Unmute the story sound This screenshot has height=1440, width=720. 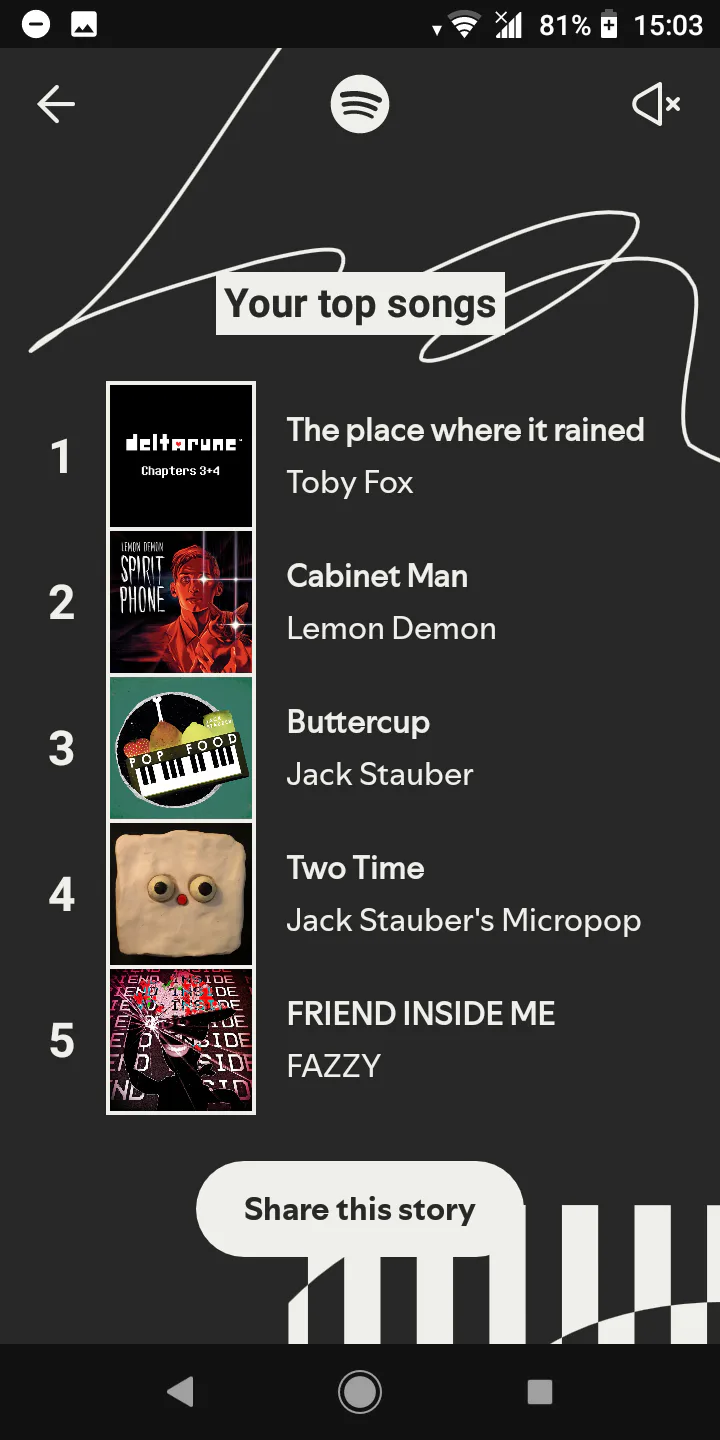[x=656, y=104]
